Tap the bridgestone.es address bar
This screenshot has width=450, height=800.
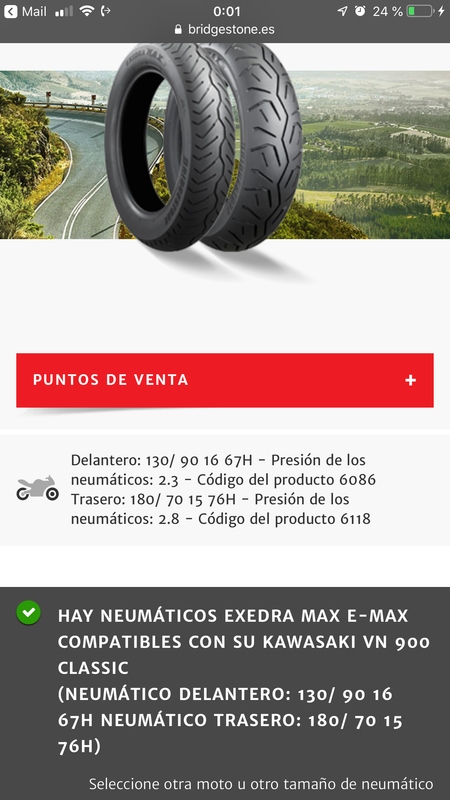coord(224,30)
